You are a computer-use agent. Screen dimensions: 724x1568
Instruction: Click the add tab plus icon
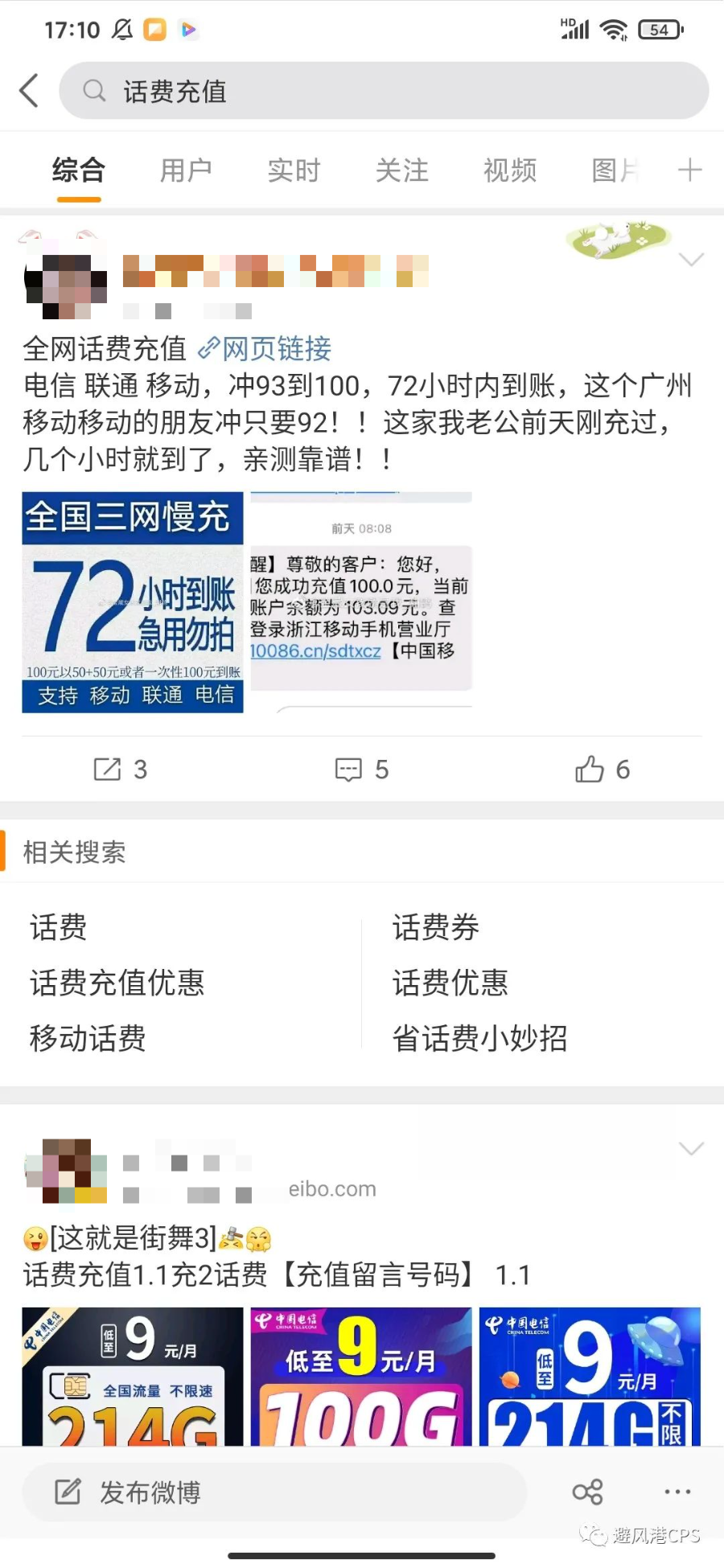click(x=689, y=170)
